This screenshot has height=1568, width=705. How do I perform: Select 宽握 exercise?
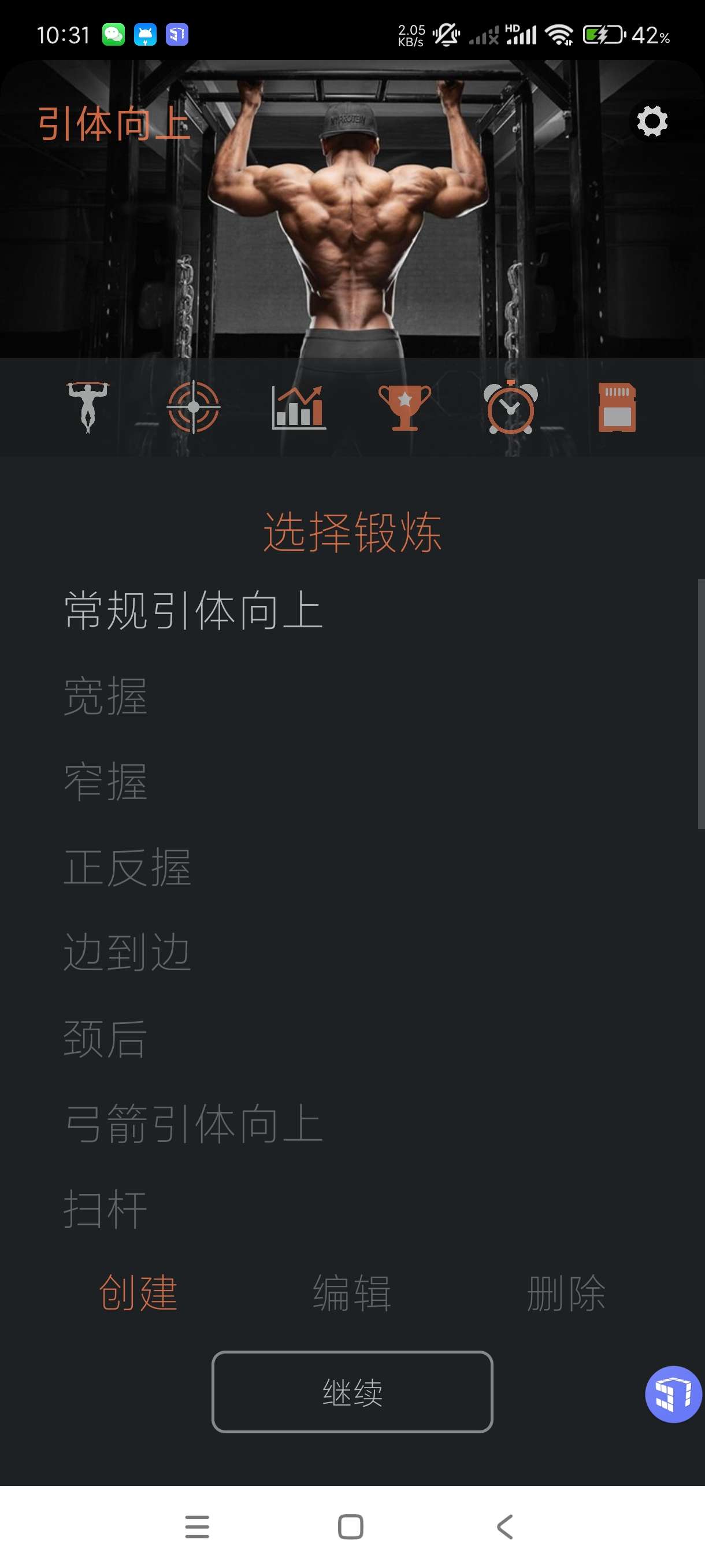[106, 696]
